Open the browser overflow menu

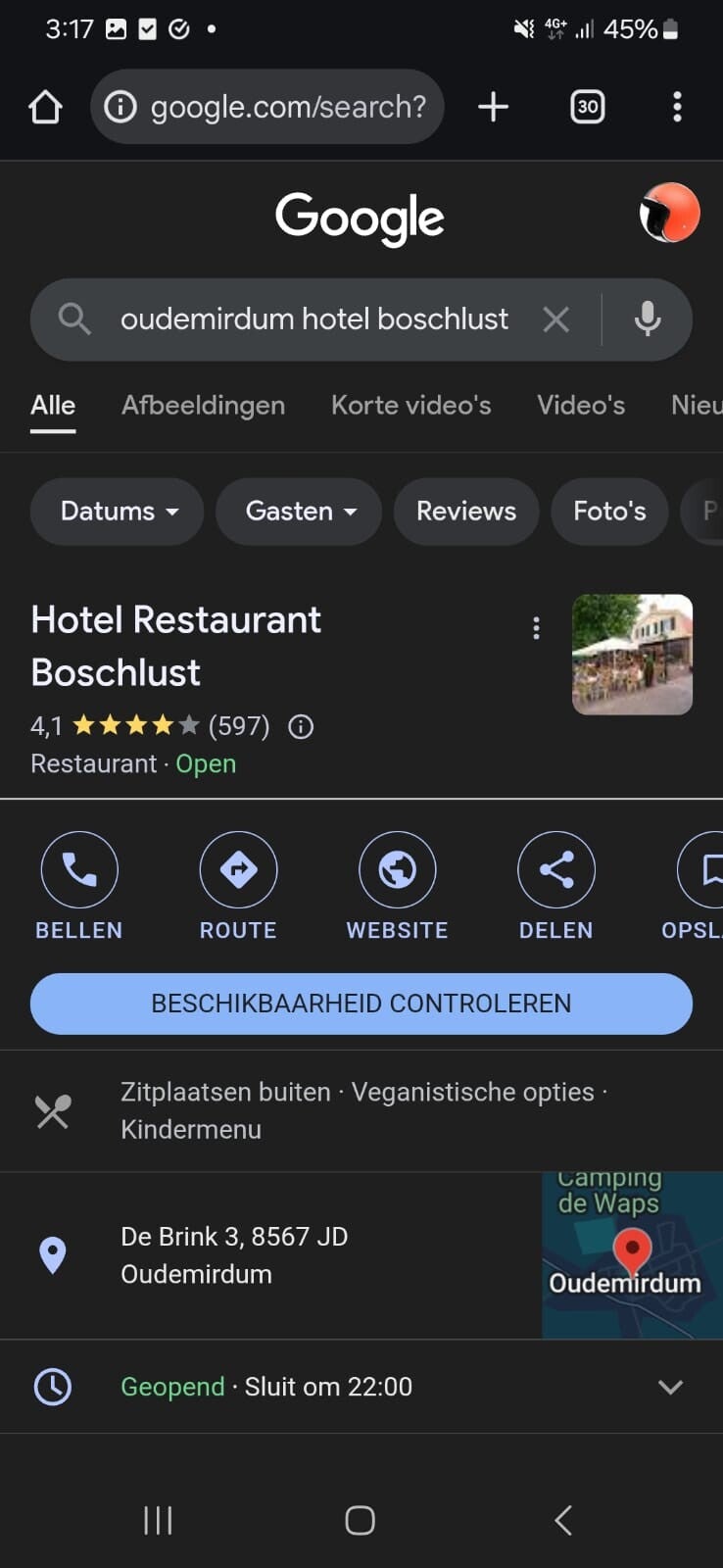click(x=677, y=107)
